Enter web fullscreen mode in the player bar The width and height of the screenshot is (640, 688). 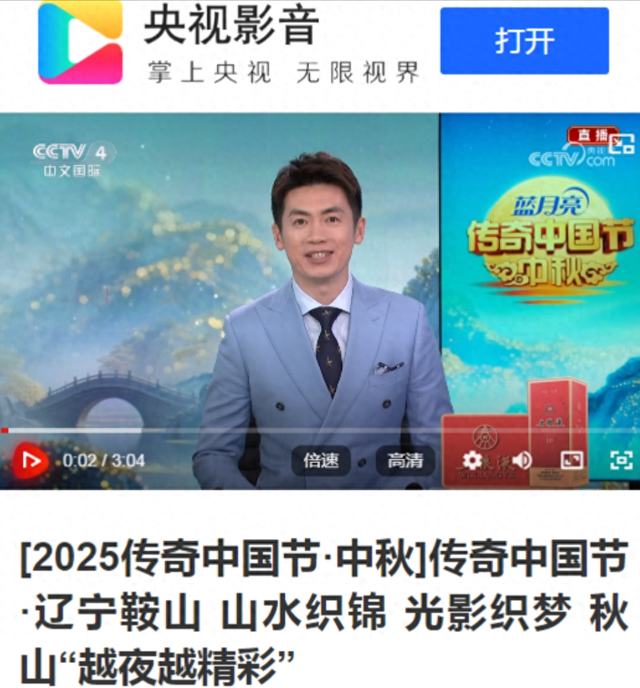572,460
